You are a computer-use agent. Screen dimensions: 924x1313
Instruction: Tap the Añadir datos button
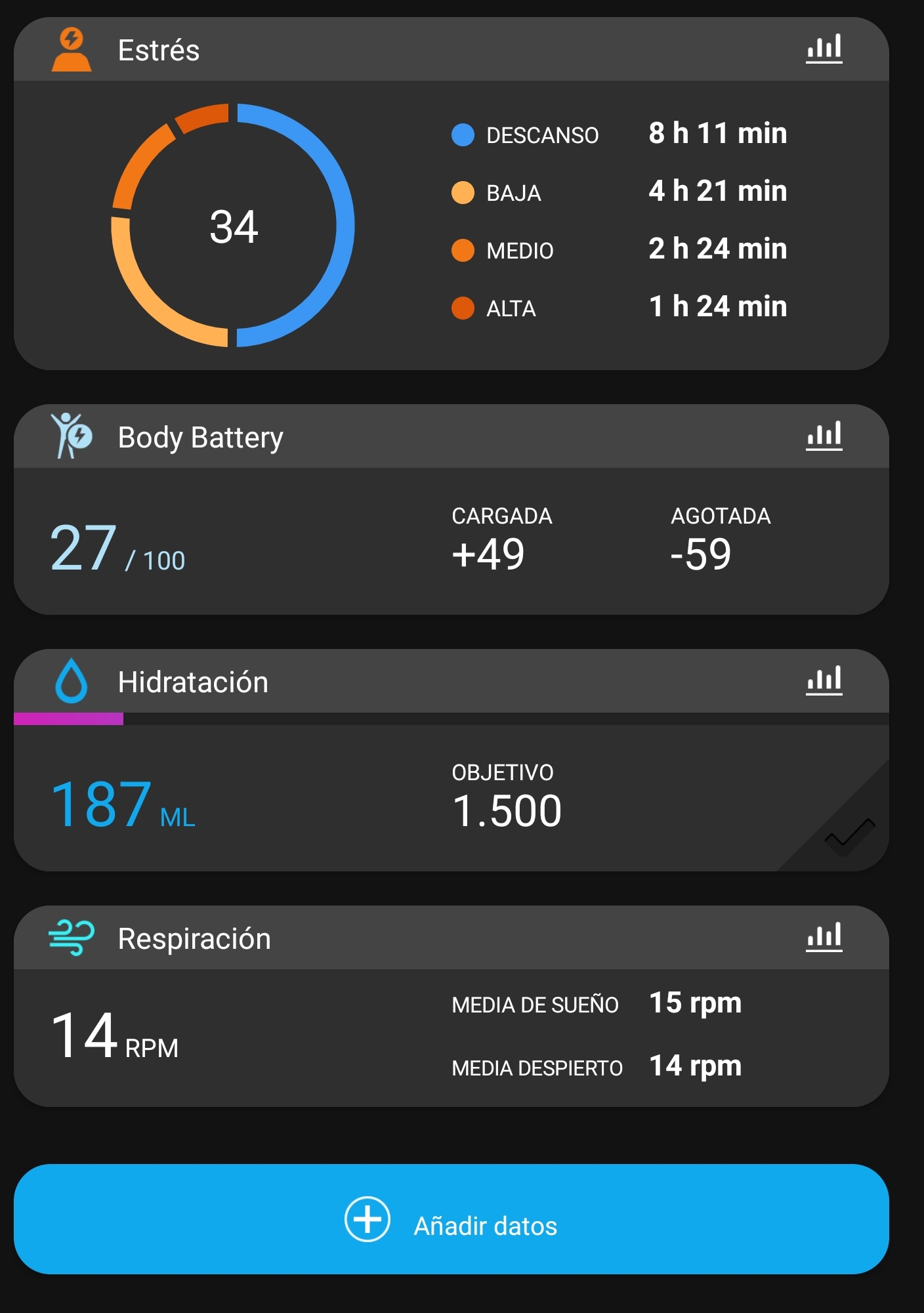451,1219
